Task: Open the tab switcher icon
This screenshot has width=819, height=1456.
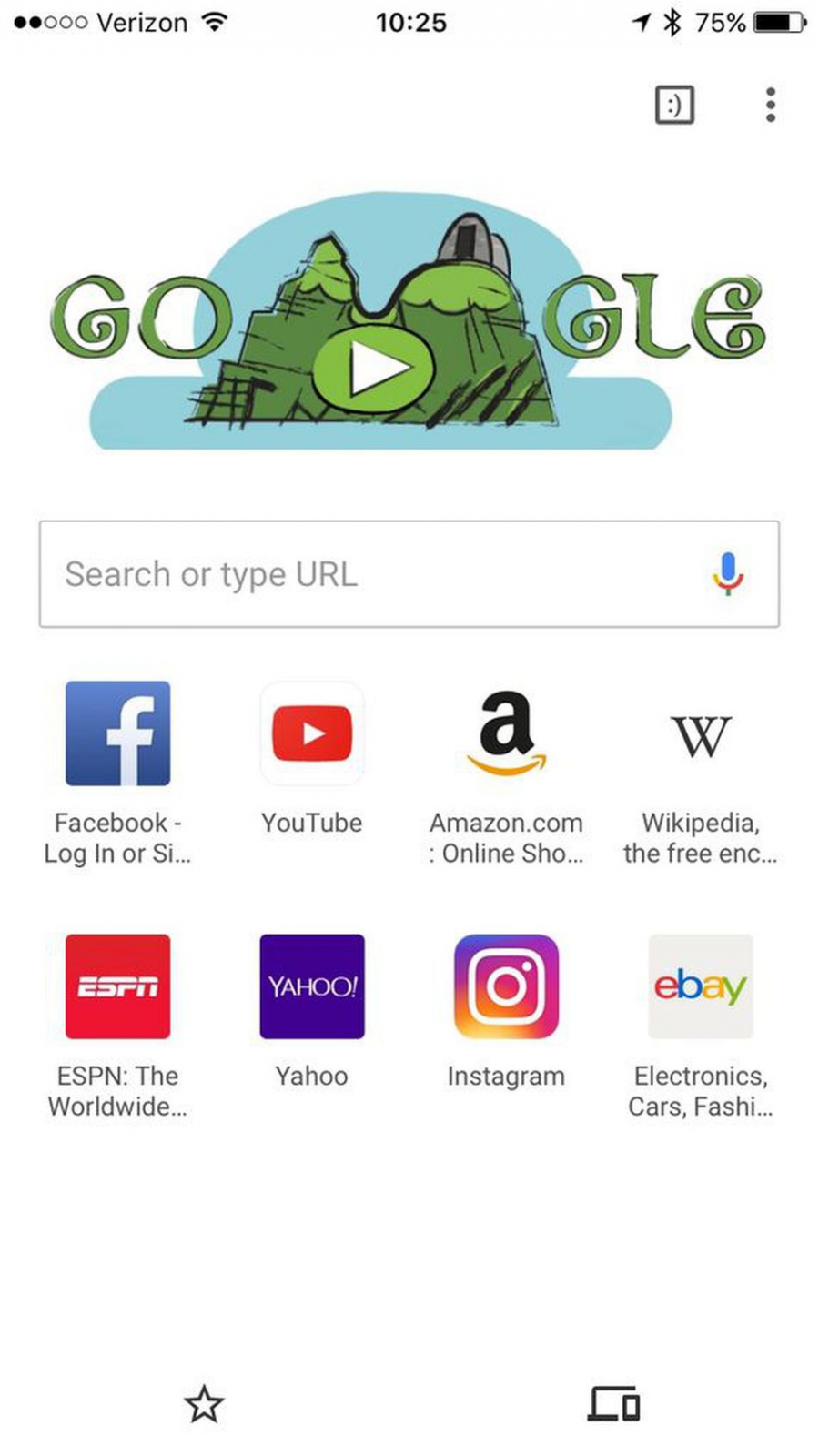Action: [x=674, y=105]
